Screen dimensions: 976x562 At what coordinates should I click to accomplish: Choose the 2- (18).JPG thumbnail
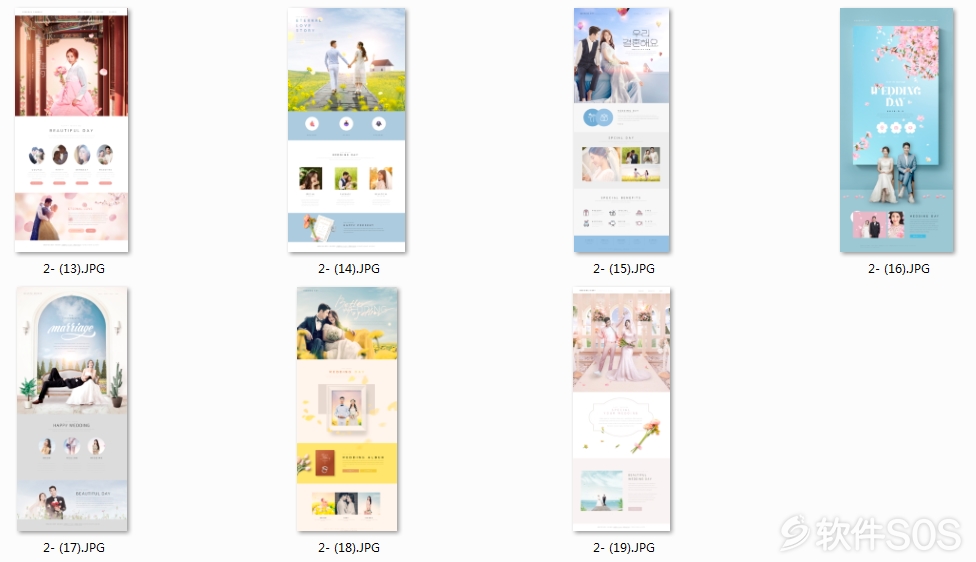tap(346, 408)
